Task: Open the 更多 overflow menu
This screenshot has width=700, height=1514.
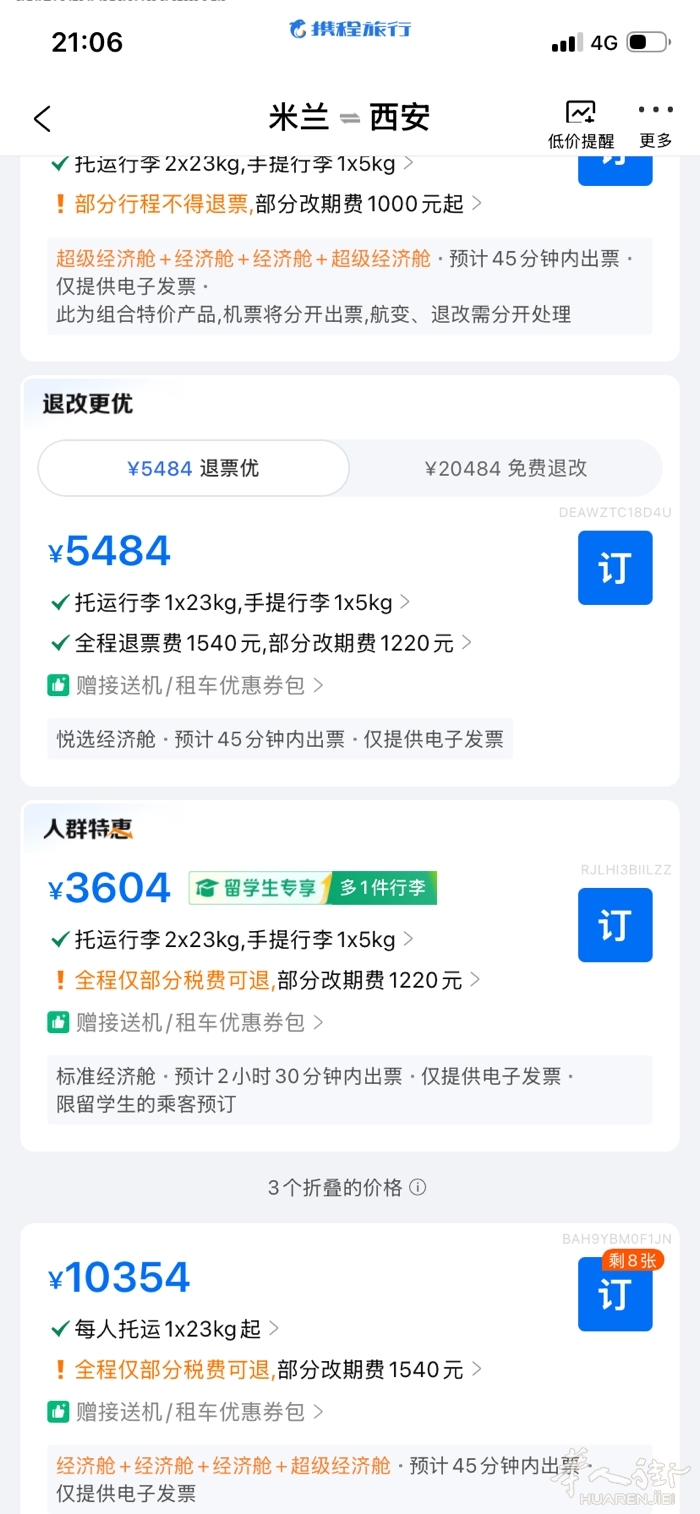Action: pyautogui.click(x=656, y=124)
